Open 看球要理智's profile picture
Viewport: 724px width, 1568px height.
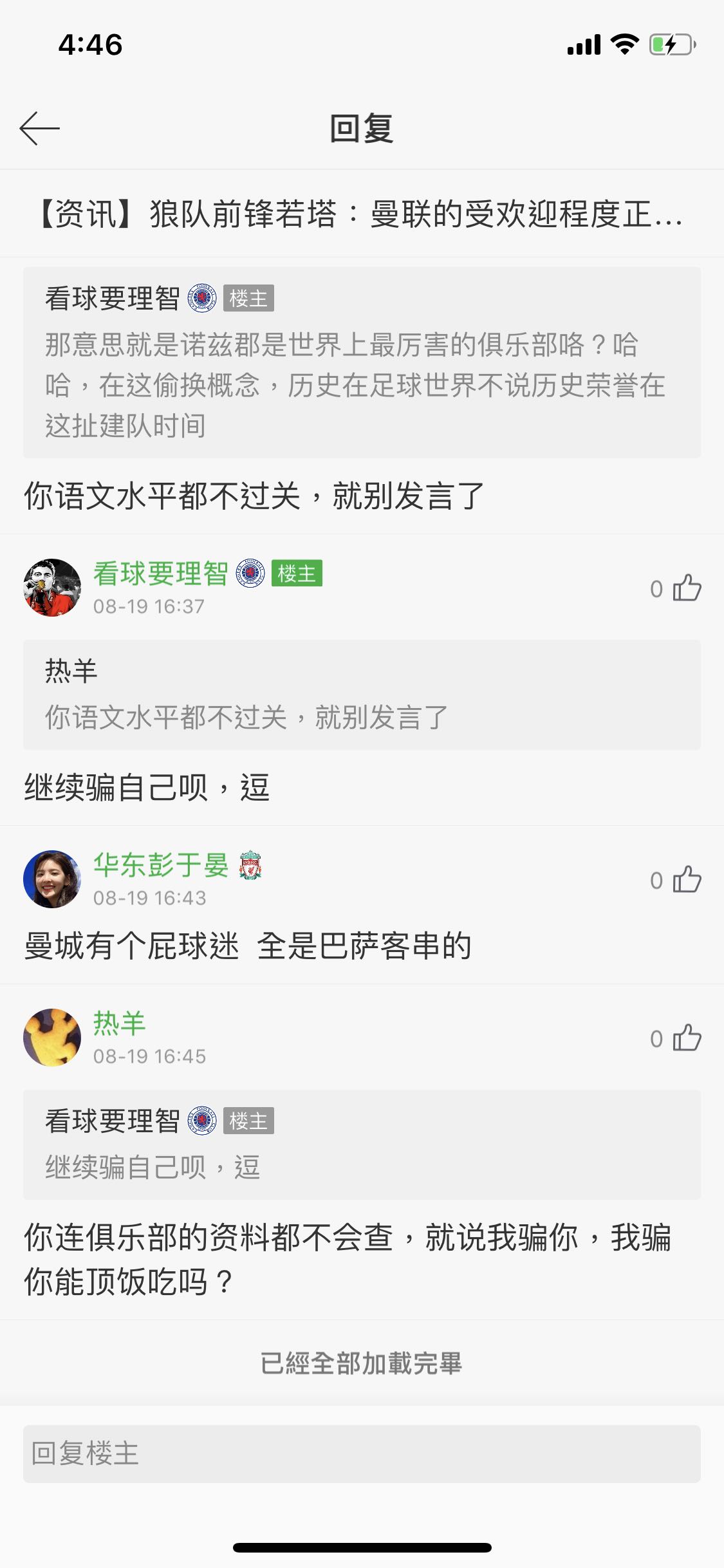[x=52, y=588]
